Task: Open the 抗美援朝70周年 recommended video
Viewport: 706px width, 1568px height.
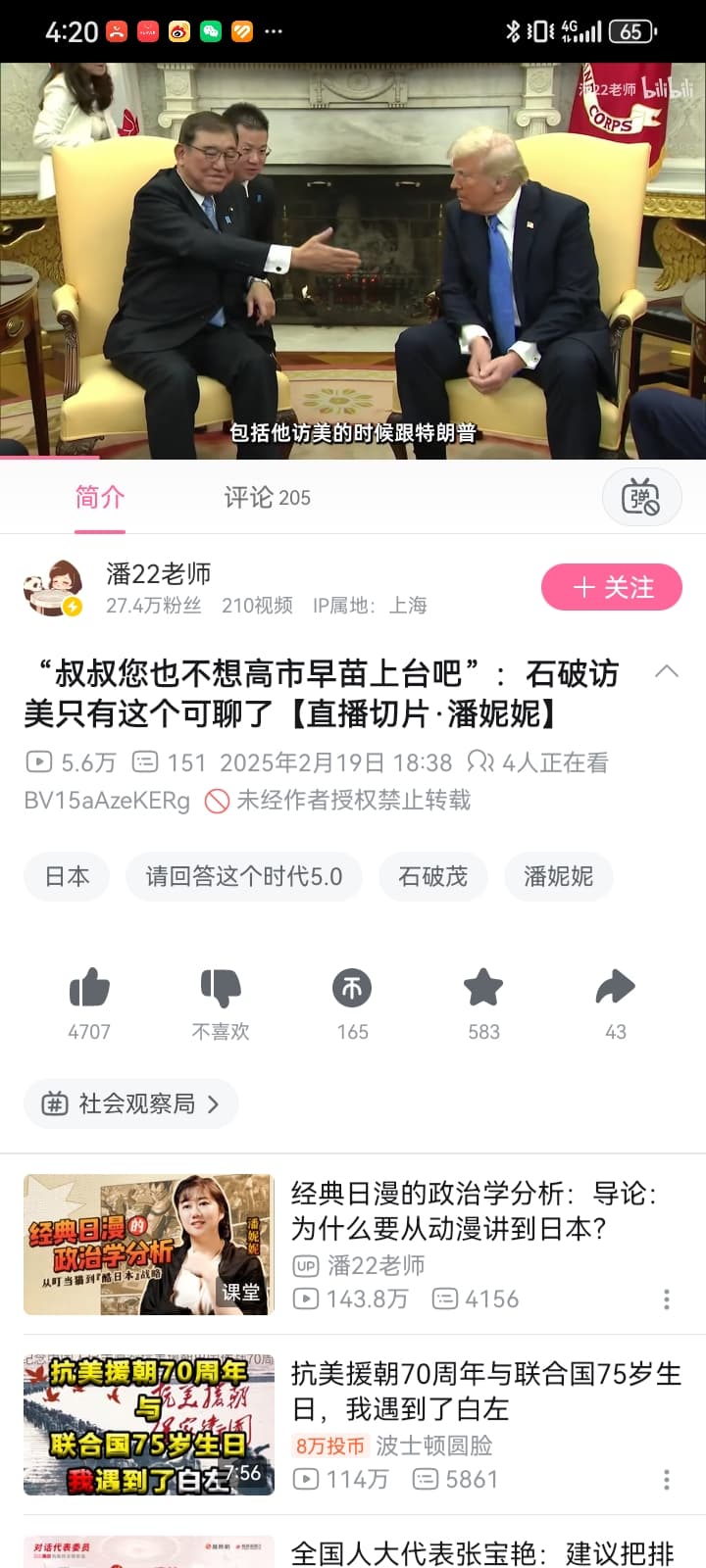Action: click(x=353, y=1425)
